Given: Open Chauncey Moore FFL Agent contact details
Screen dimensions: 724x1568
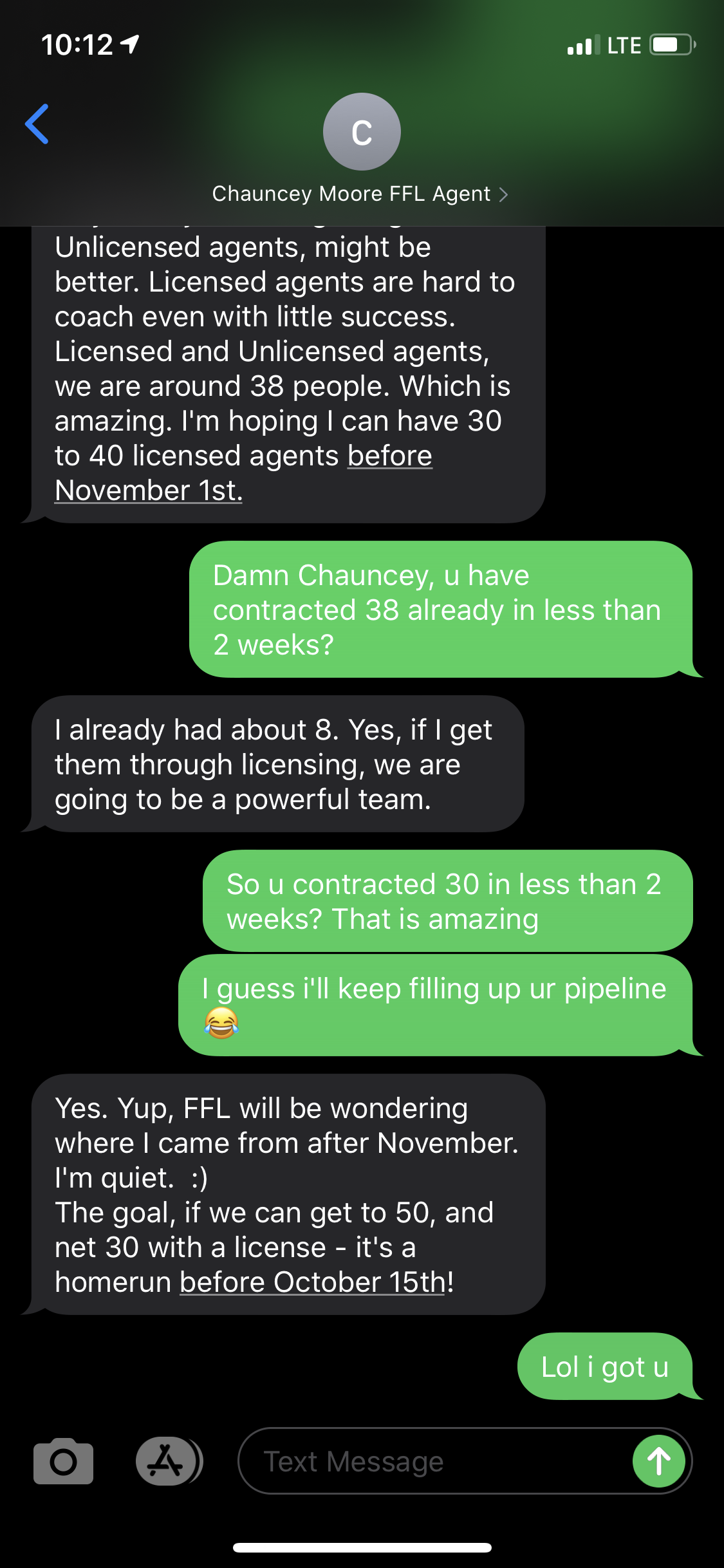Looking at the screenshot, I should (x=360, y=194).
